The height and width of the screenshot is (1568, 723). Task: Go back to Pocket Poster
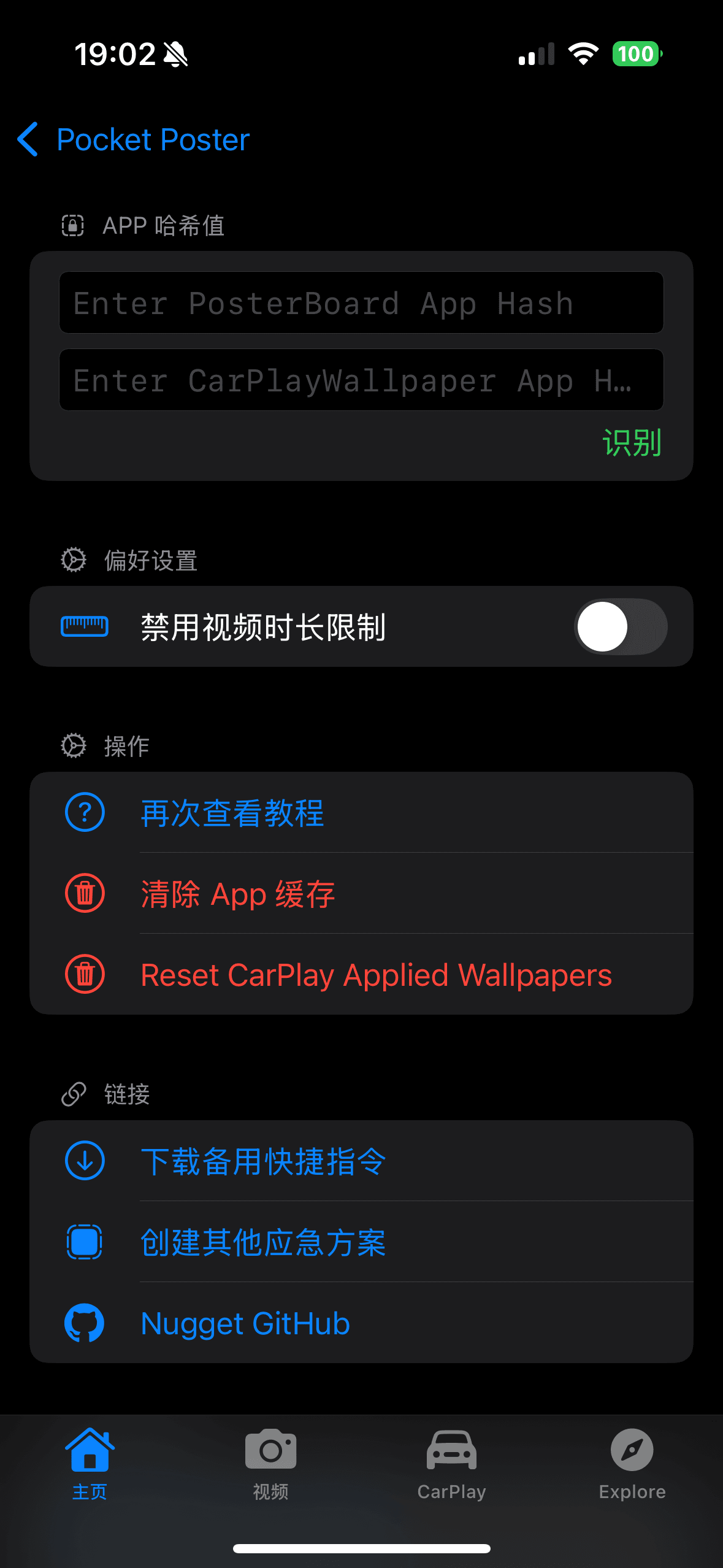pyautogui.click(x=134, y=140)
